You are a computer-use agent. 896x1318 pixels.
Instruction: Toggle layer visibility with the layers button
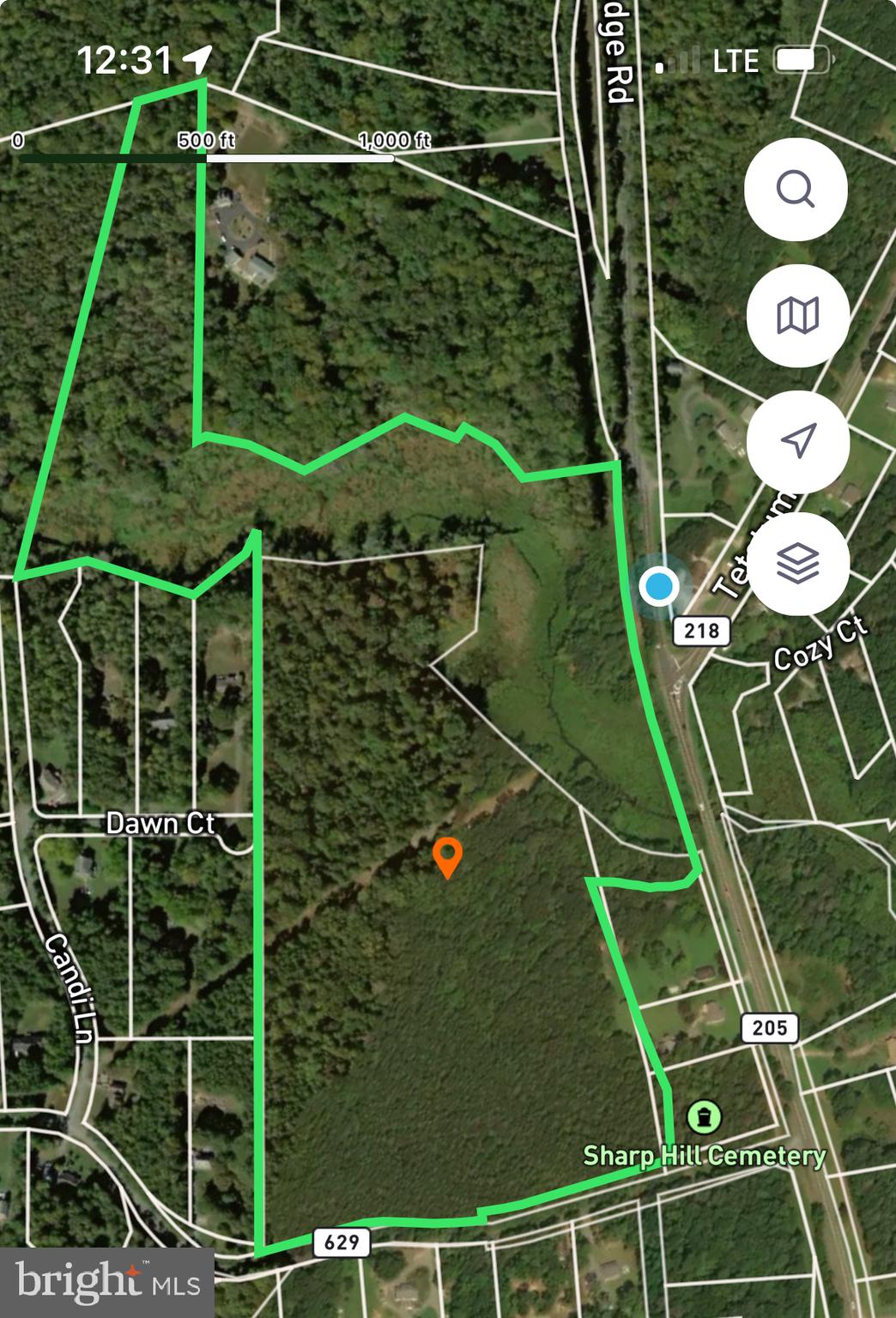pyautogui.click(x=797, y=565)
